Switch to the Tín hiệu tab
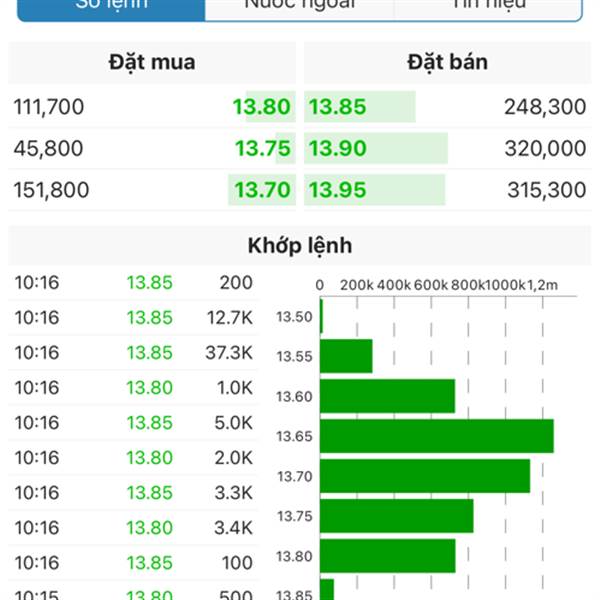The height and width of the screenshot is (600, 600). tap(487, 6)
